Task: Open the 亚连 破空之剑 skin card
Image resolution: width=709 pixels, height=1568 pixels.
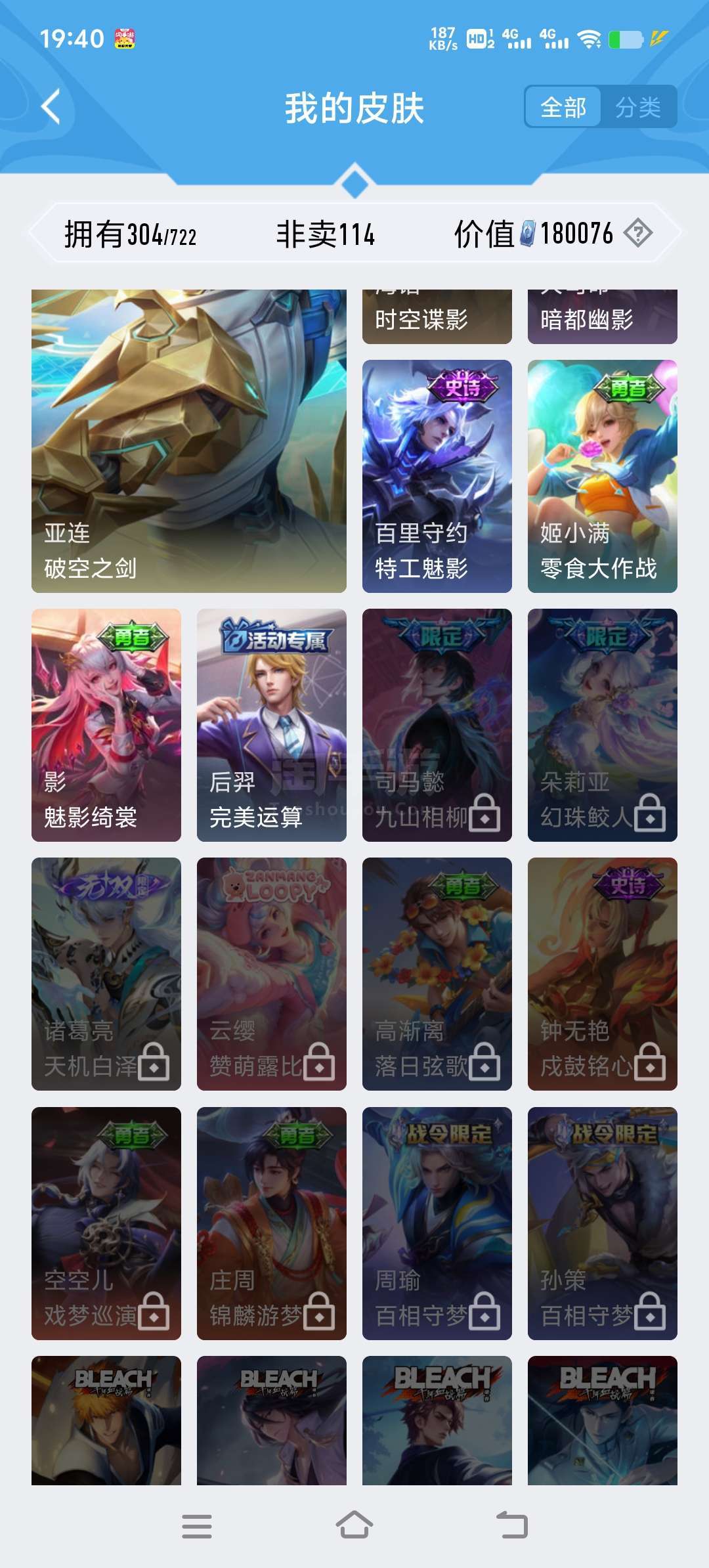Action: pyautogui.click(x=189, y=441)
